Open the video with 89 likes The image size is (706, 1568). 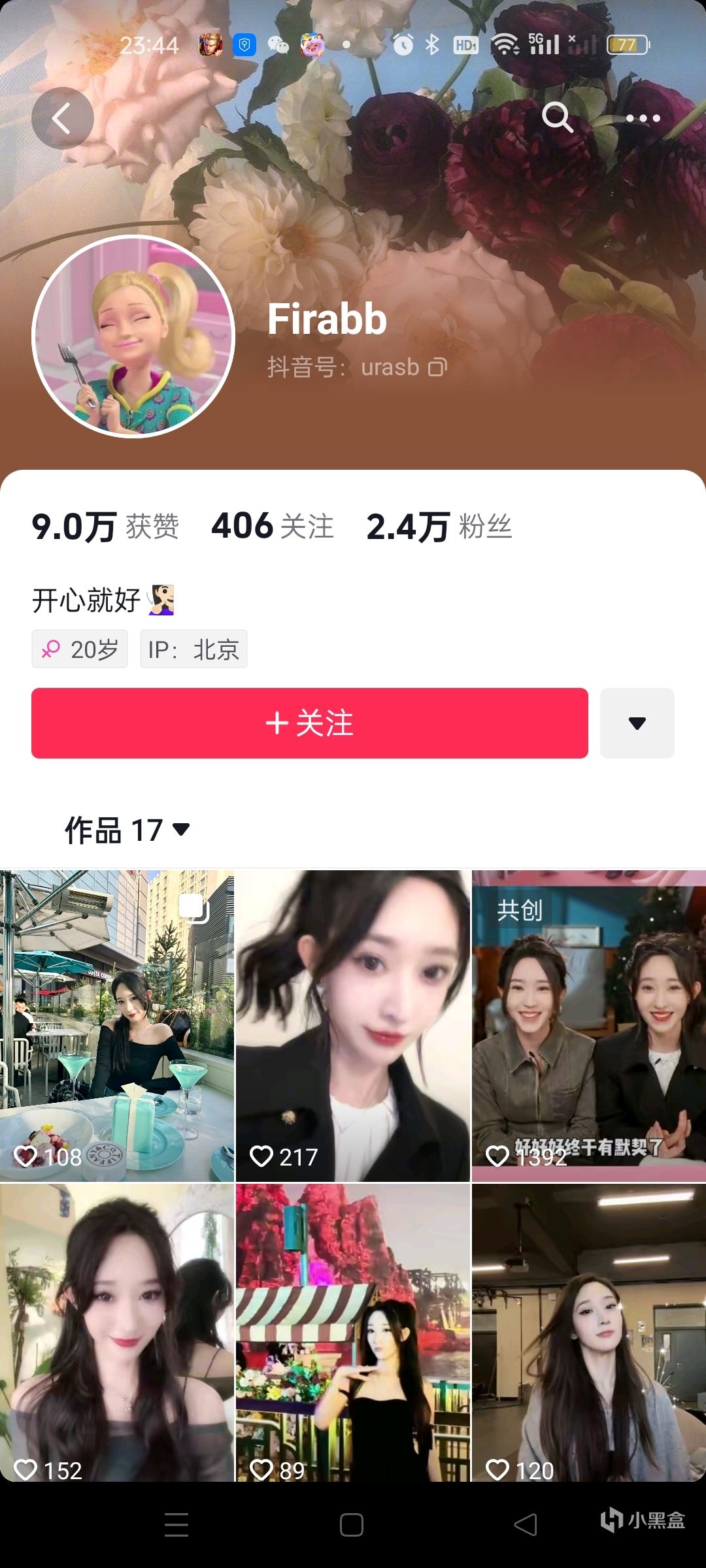tap(352, 1333)
